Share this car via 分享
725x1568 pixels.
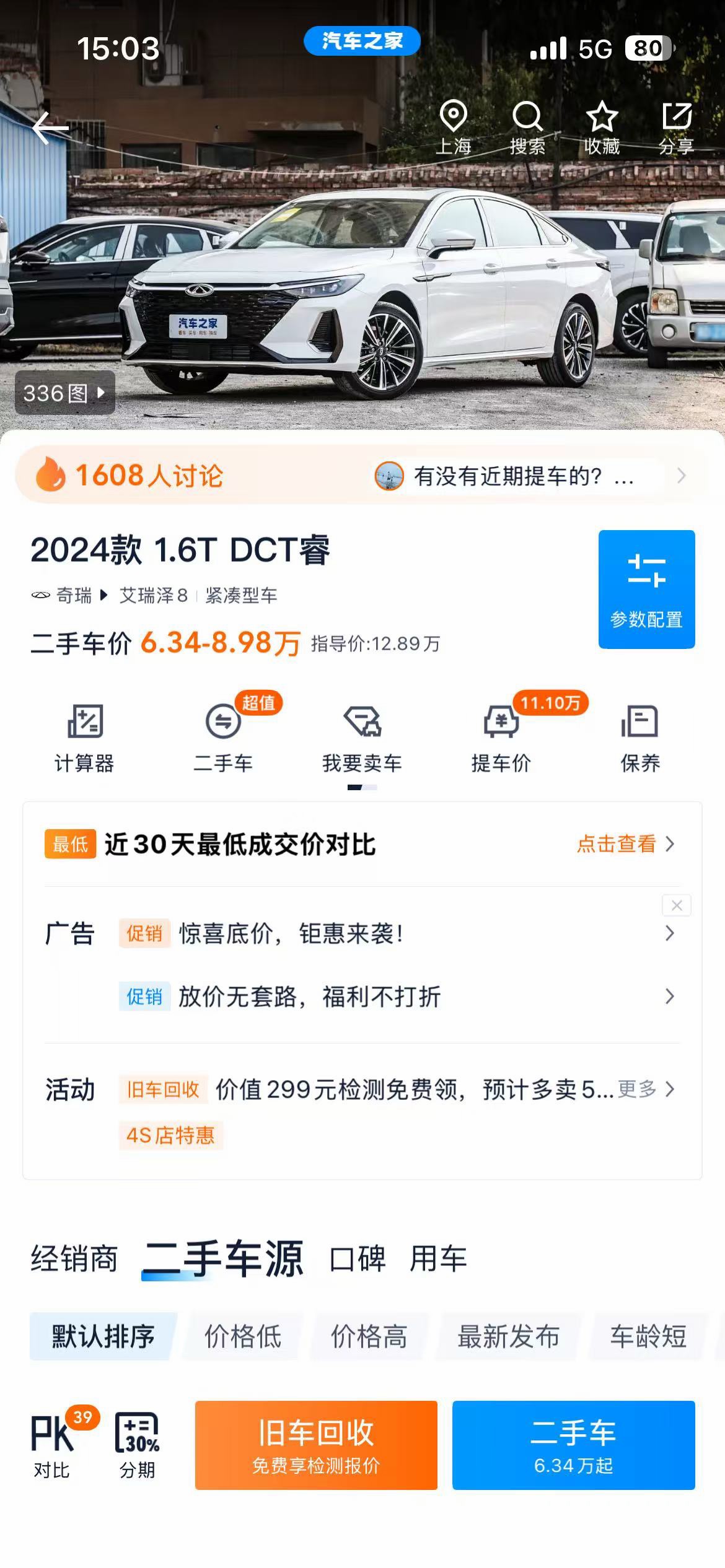pyautogui.click(x=676, y=127)
